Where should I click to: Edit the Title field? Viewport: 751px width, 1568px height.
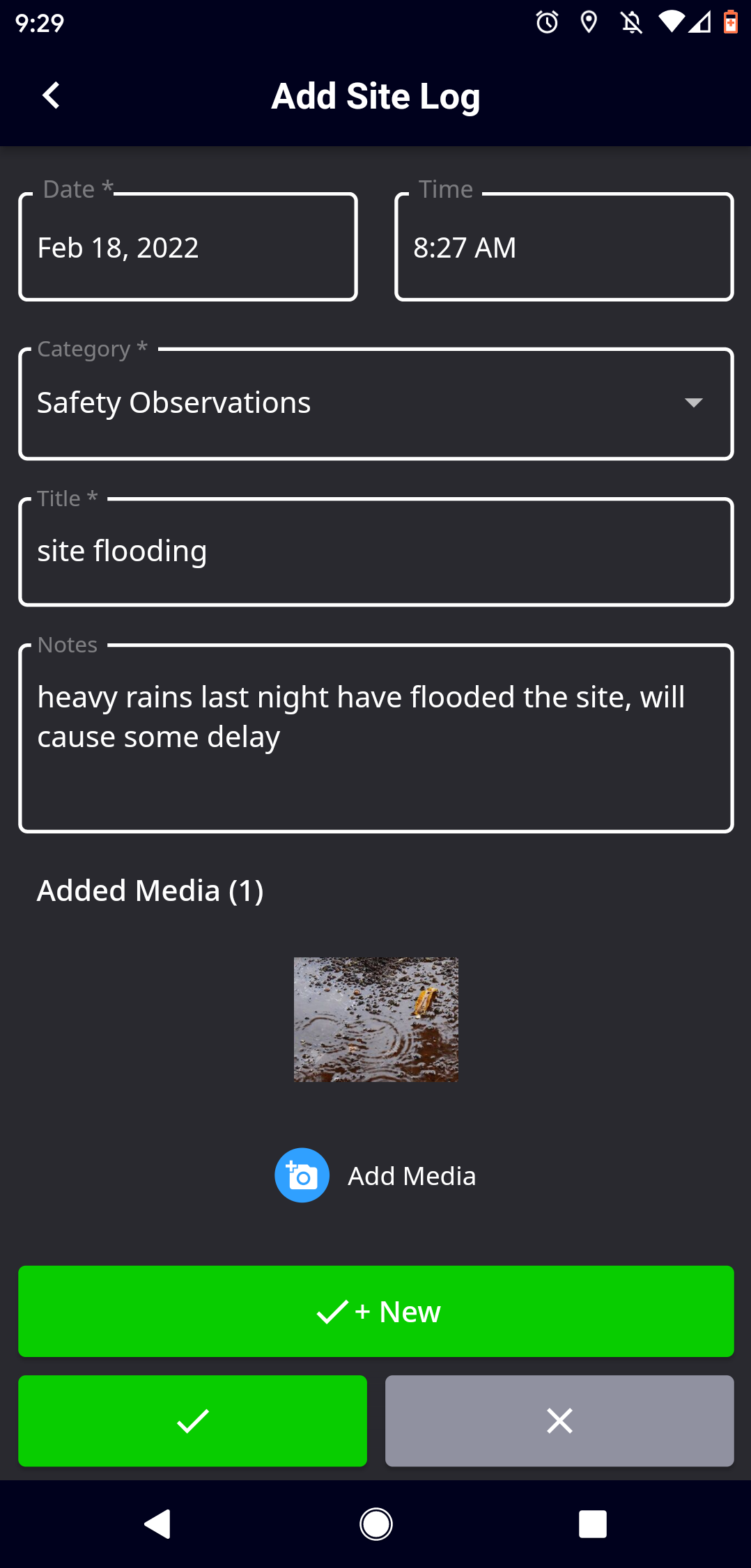point(376,551)
